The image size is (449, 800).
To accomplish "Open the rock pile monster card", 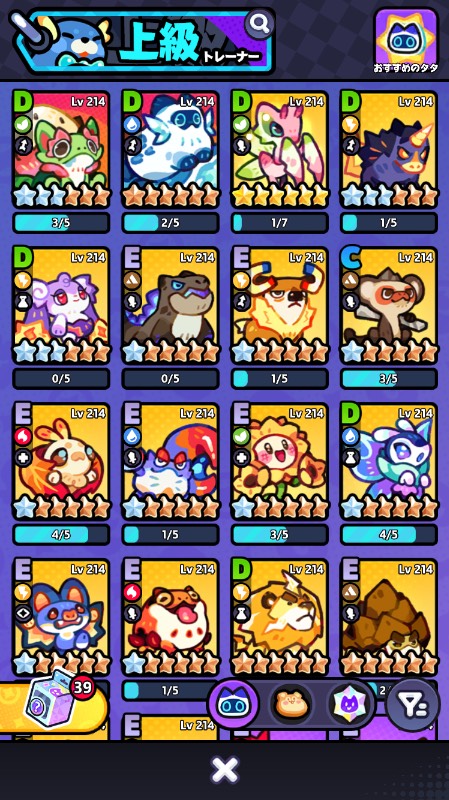I will click(x=389, y=617).
